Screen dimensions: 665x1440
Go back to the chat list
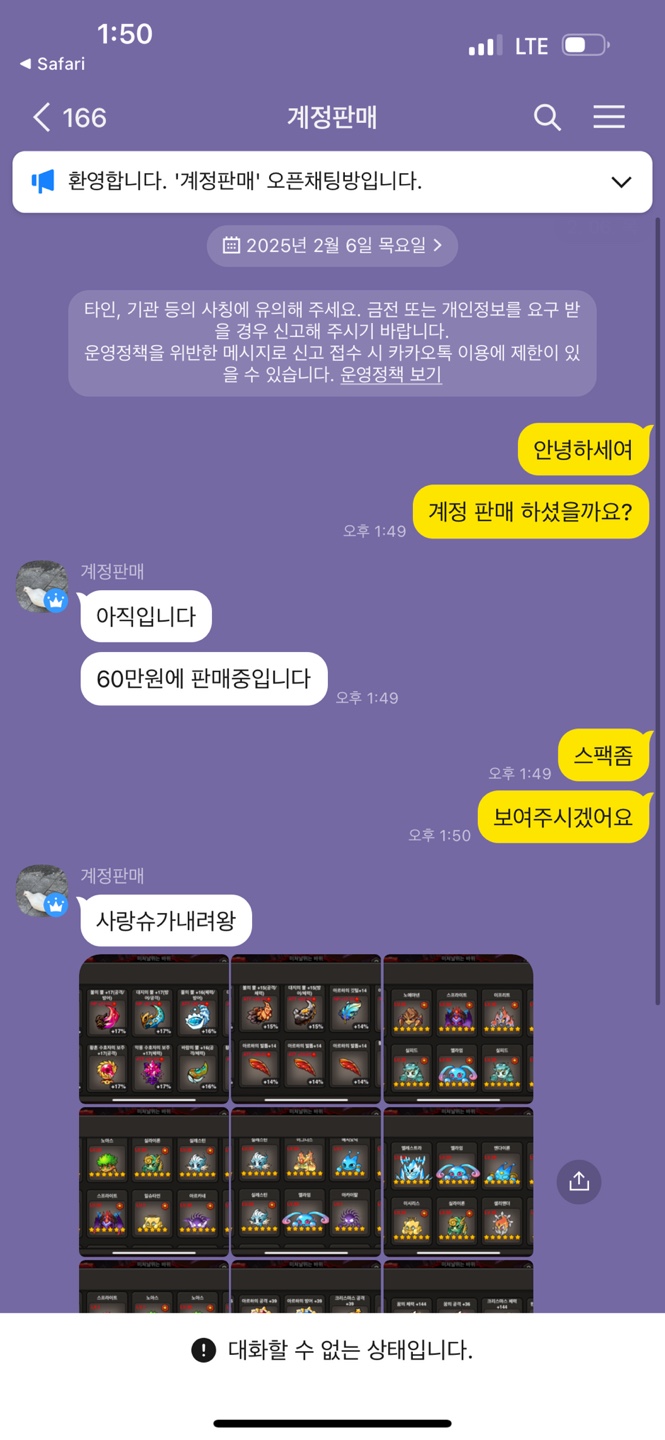pos(42,117)
